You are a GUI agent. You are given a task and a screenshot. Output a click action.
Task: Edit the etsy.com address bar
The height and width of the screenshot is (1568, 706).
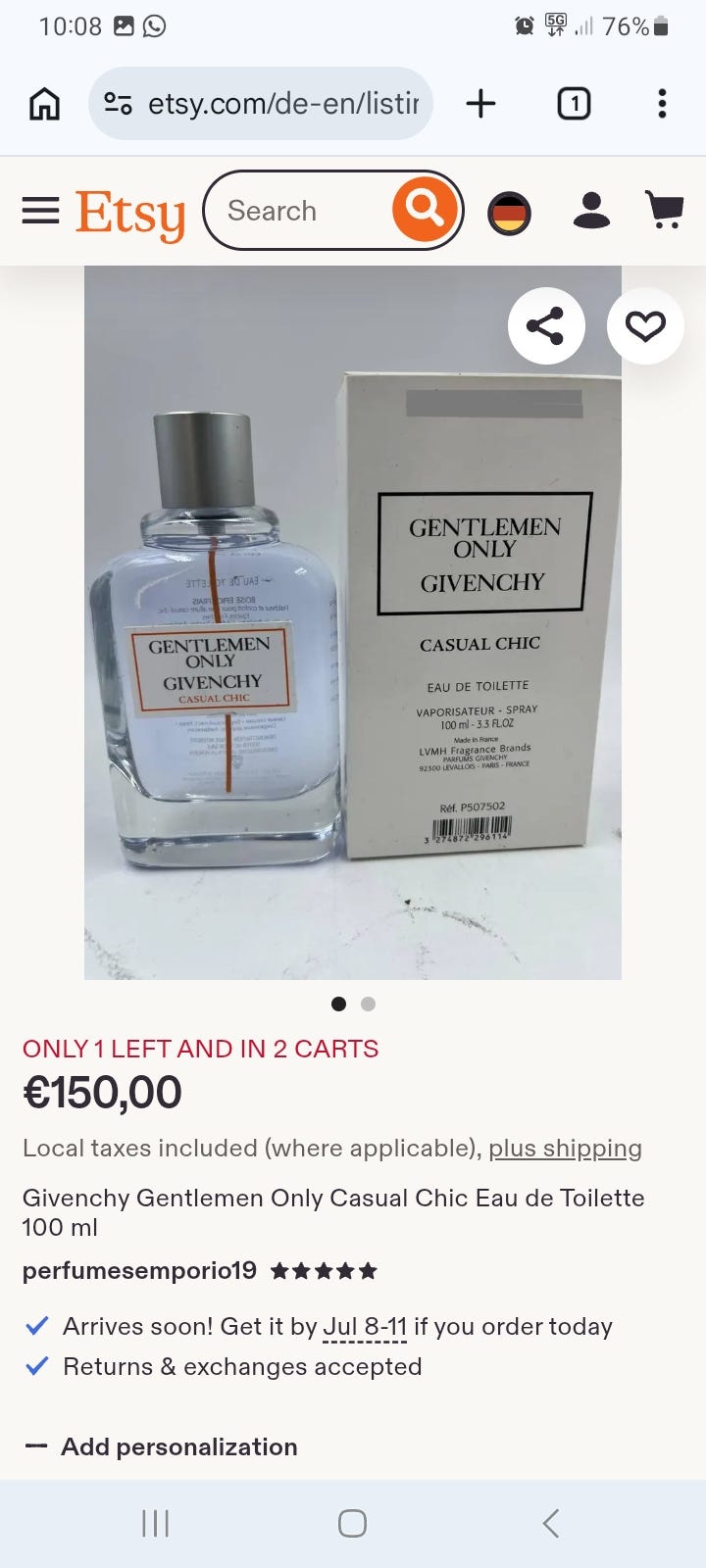[261, 103]
